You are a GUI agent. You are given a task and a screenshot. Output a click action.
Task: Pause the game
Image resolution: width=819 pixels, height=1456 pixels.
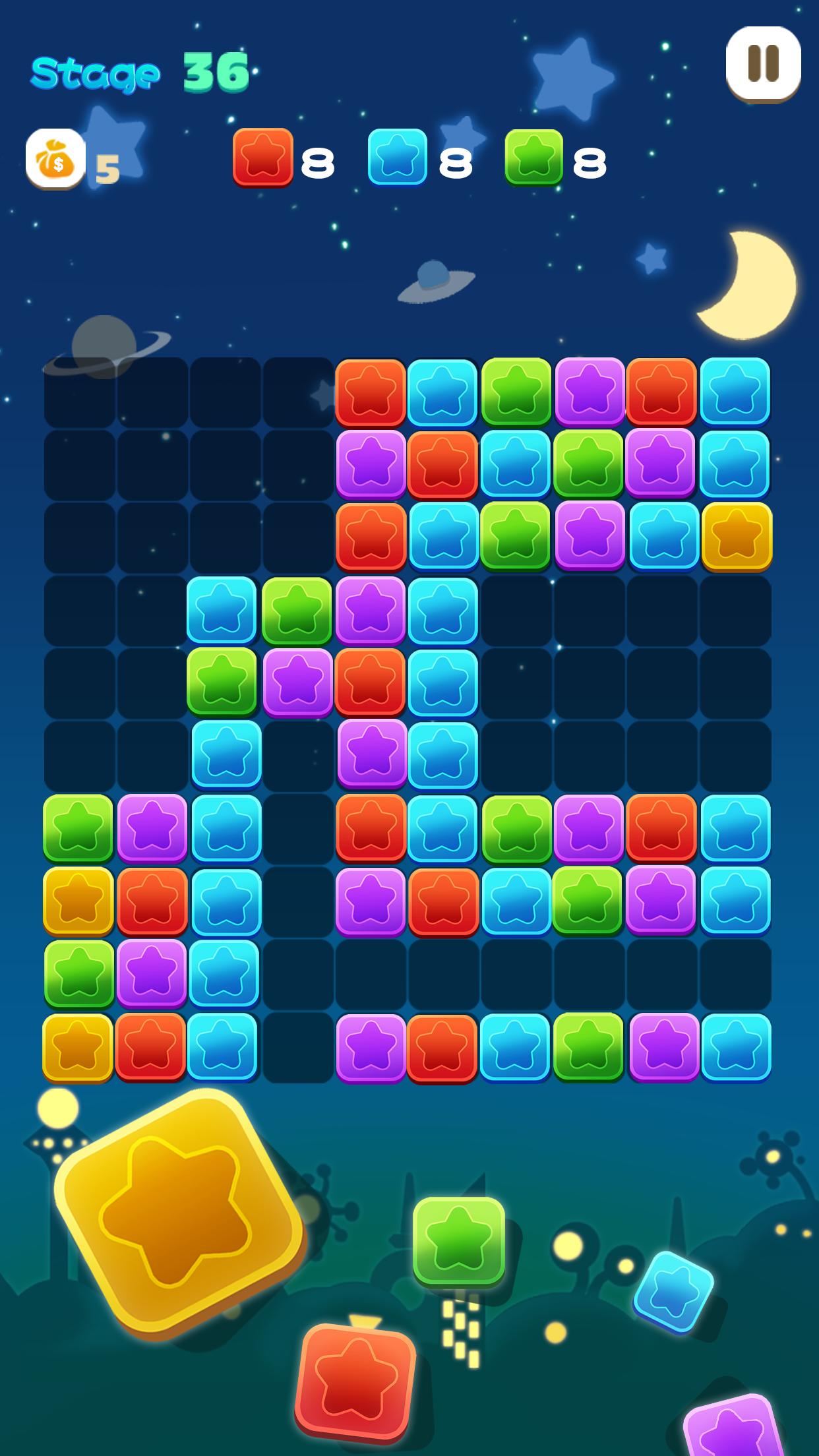point(763,63)
